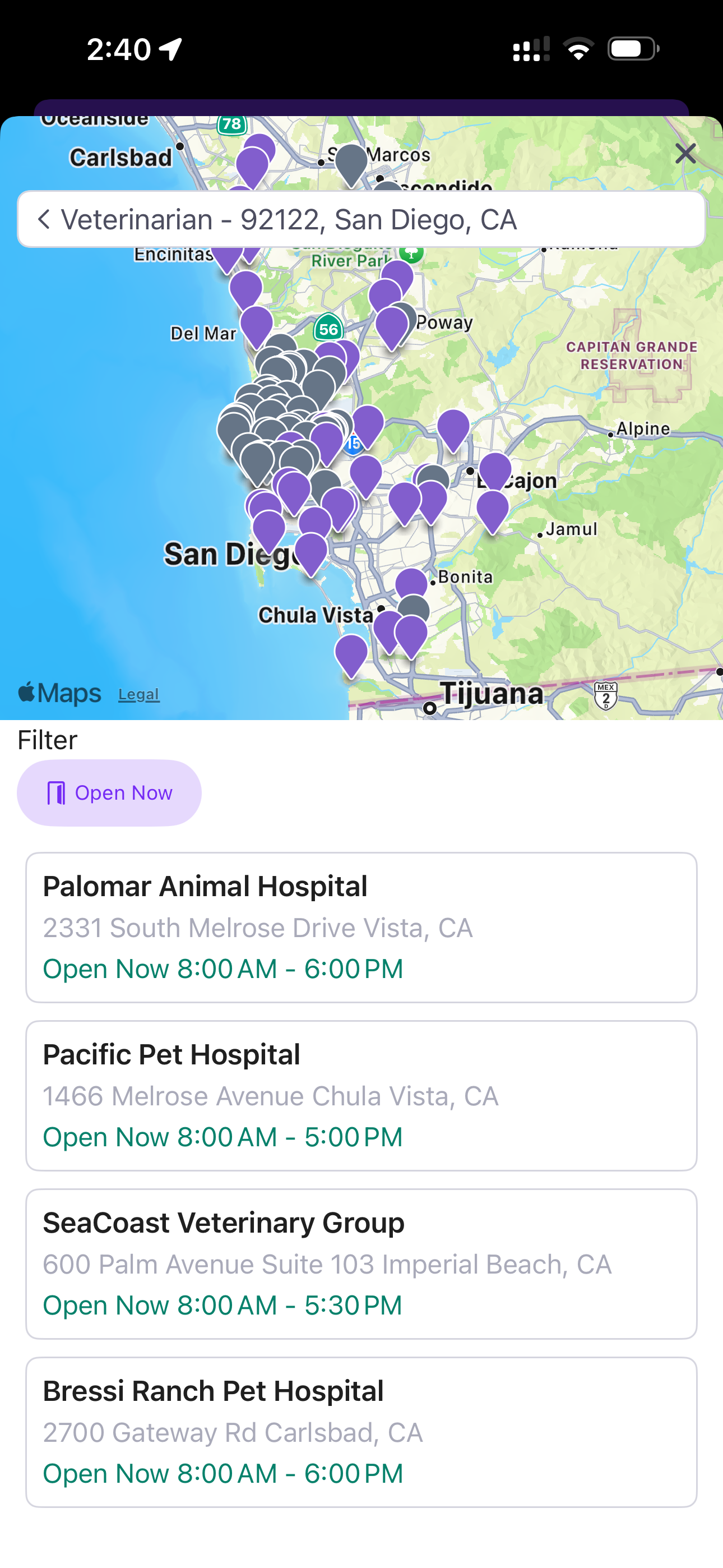Open Bressi Ranch Pet Hospital listing
This screenshot has height=1568, width=723.
point(361,1432)
